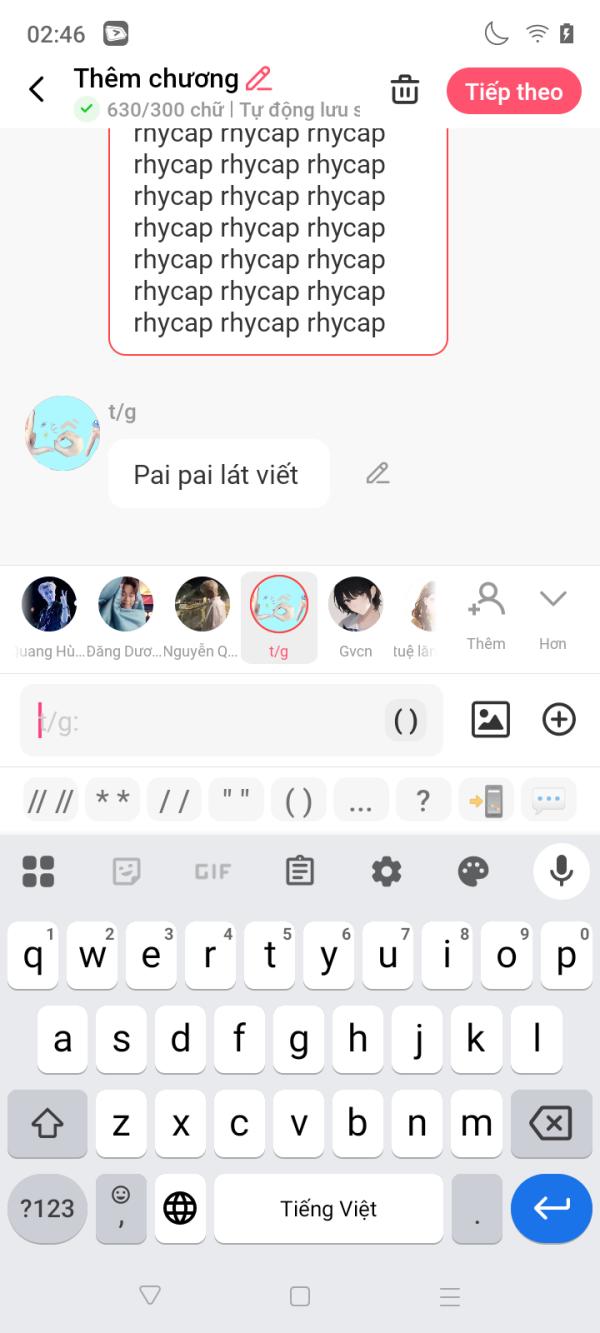
Task: Delete chapter with the trash icon
Action: click(x=405, y=90)
